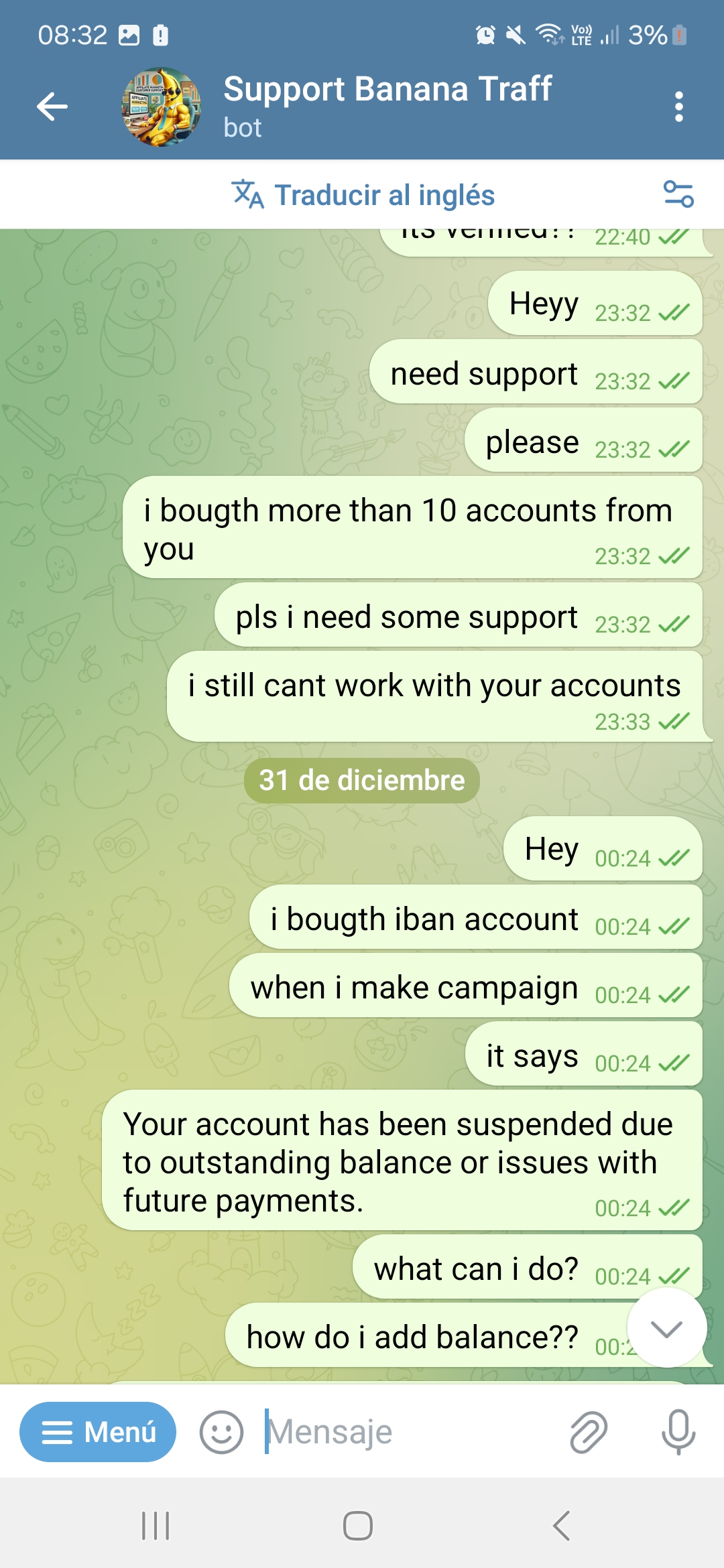Screen dimensions: 724x1568
Task: Open Support Banana Traff profile picture
Action: click(161, 107)
